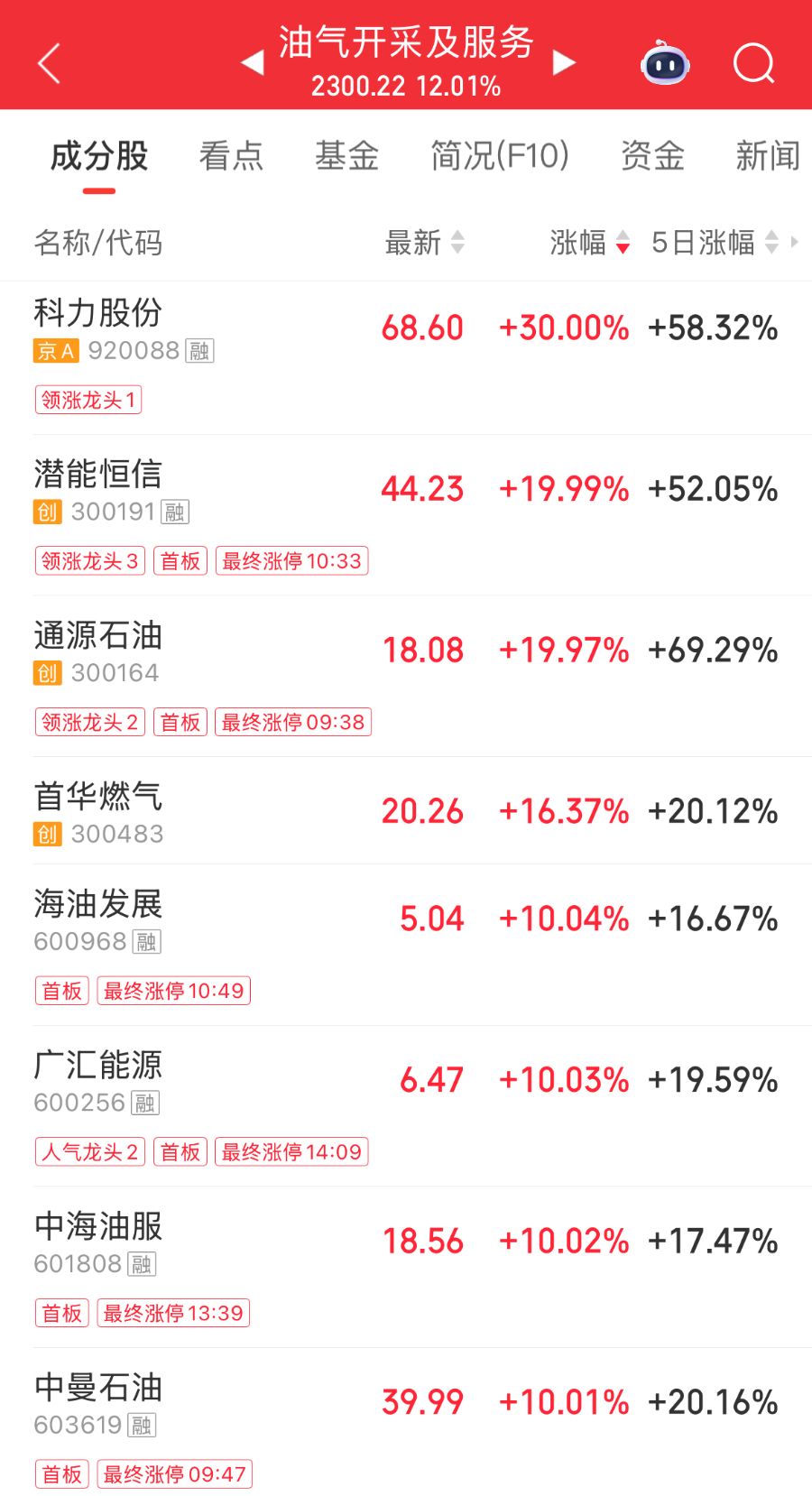
Task: Open the 新闻 tab
Action: click(768, 156)
